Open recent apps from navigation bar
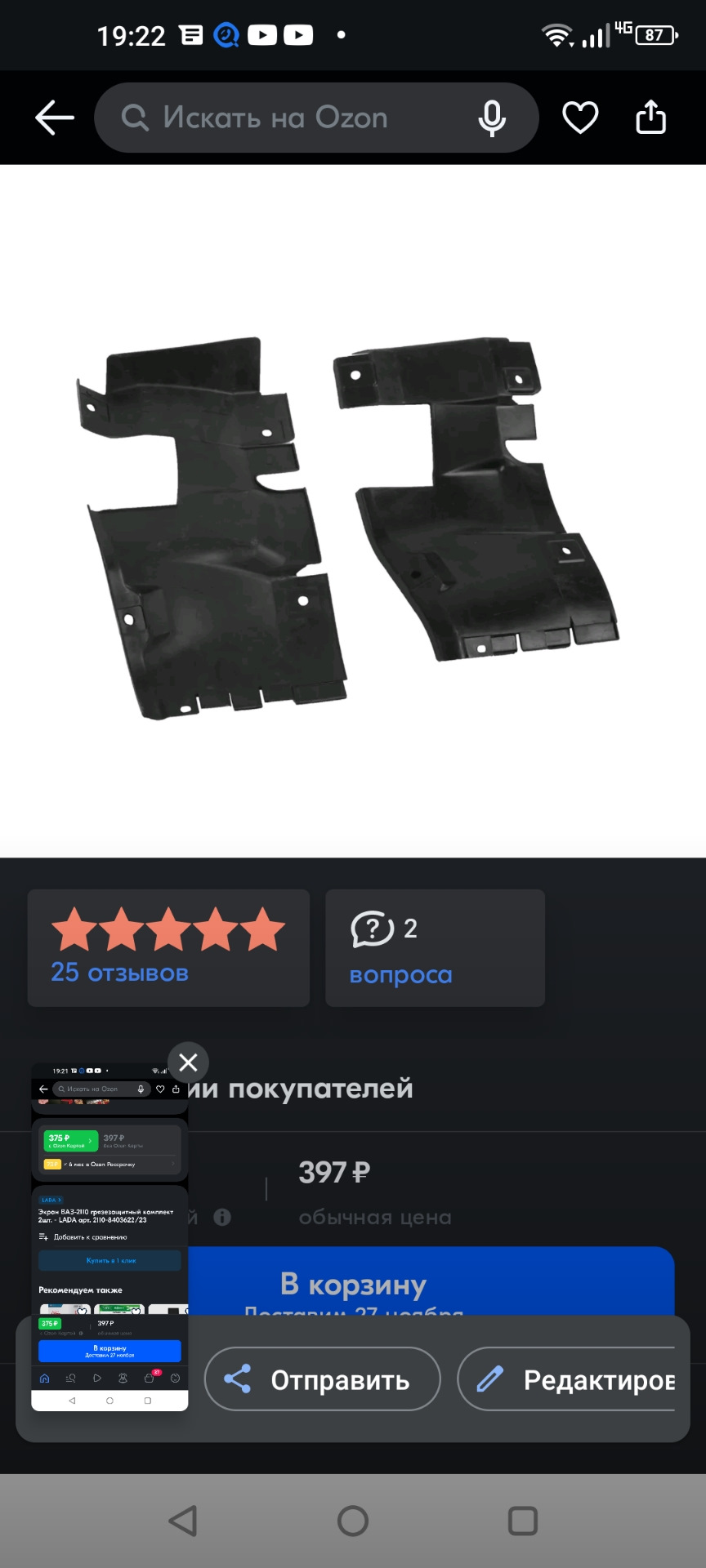706x1568 pixels. click(x=523, y=1521)
